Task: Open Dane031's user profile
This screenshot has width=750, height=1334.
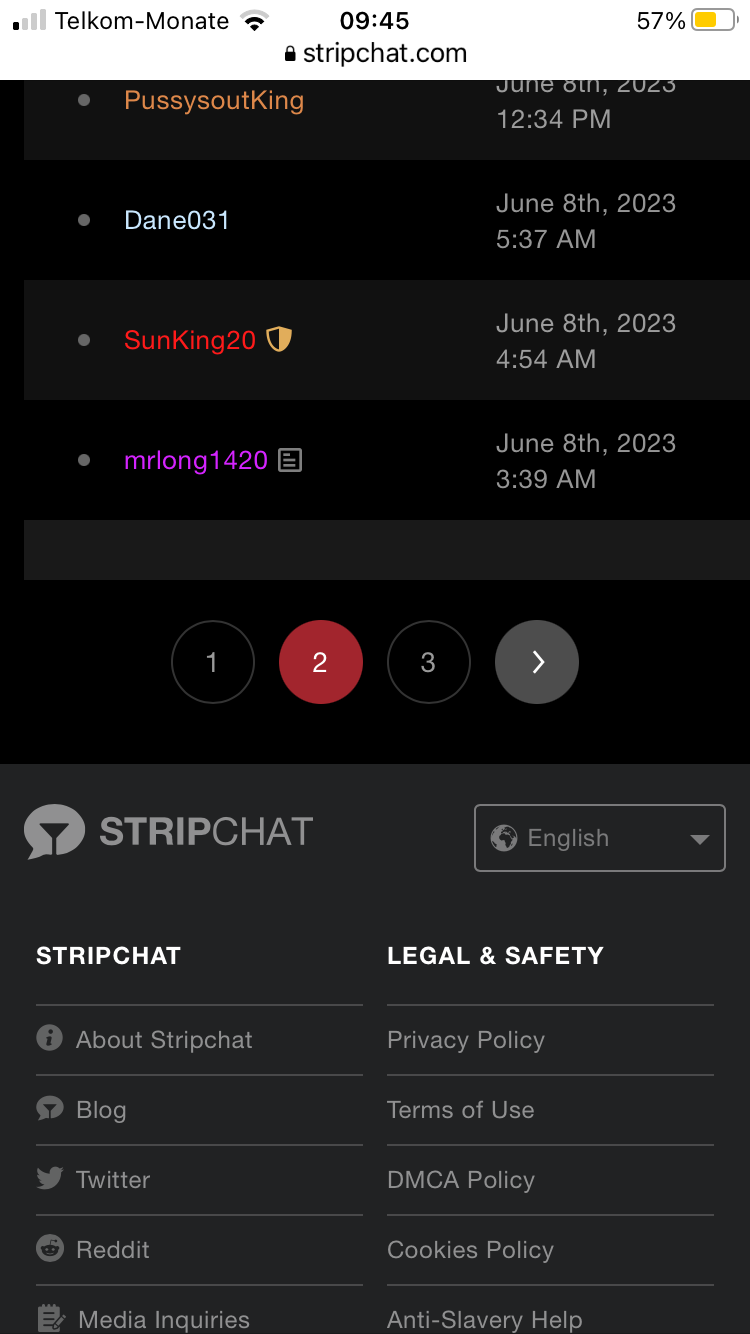Action: 177,220
